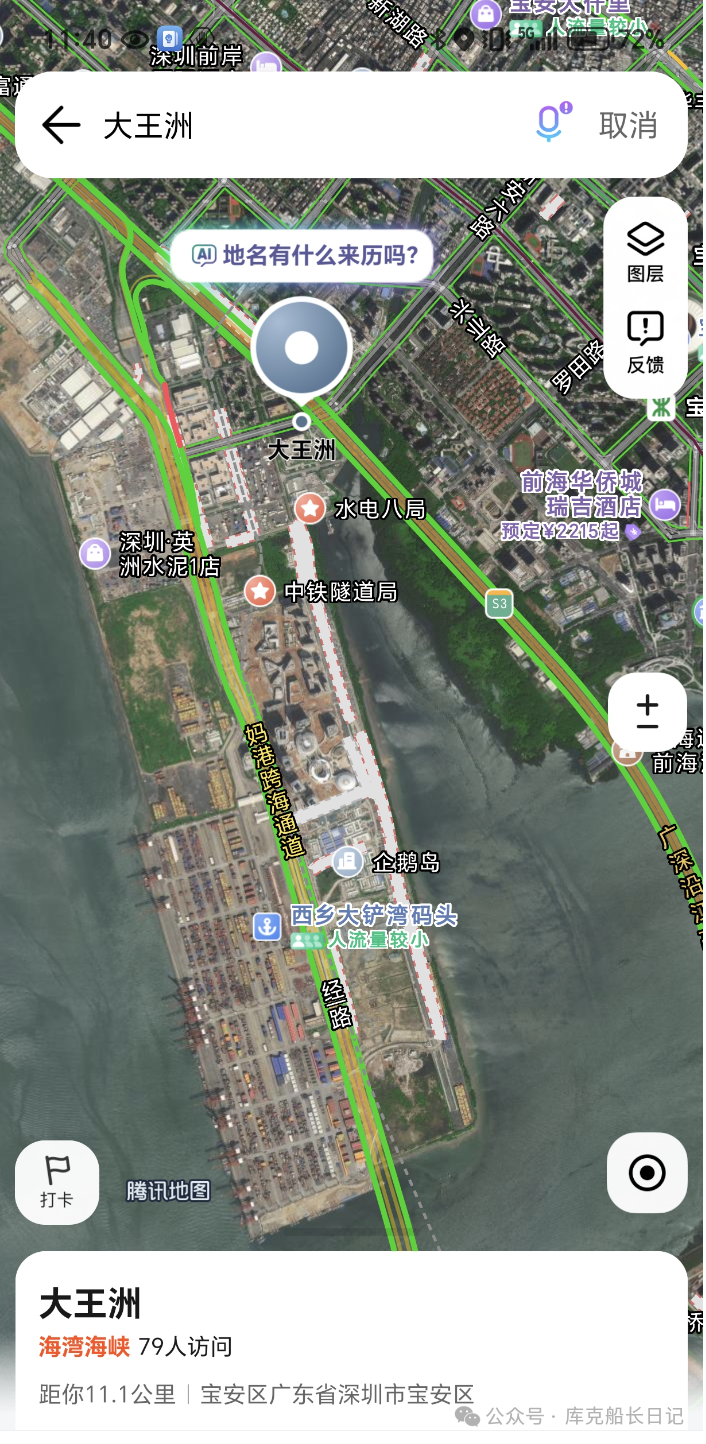
Task: Ask AI 地名有什么来历吗?
Action: coord(303,255)
